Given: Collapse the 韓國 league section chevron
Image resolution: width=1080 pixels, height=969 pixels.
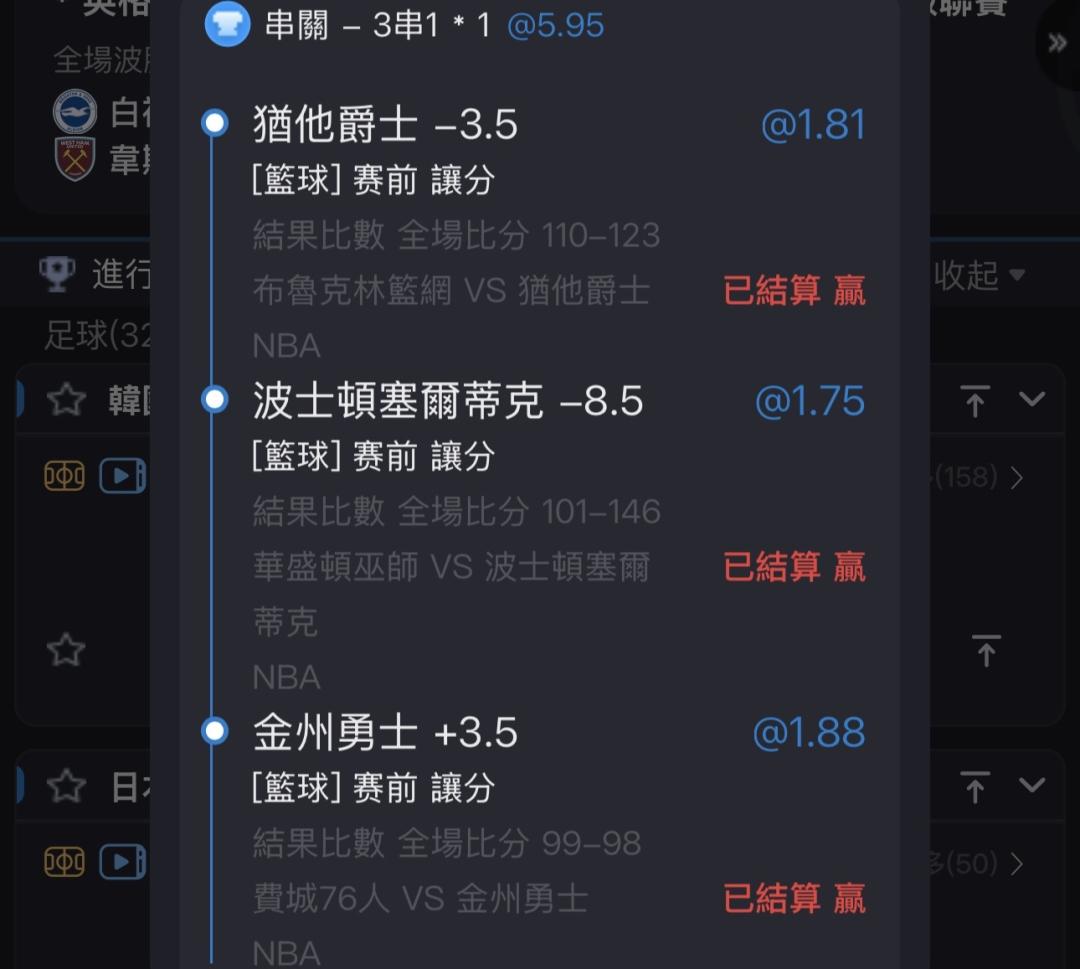Looking at the screenshot, I should [1031, 400].
